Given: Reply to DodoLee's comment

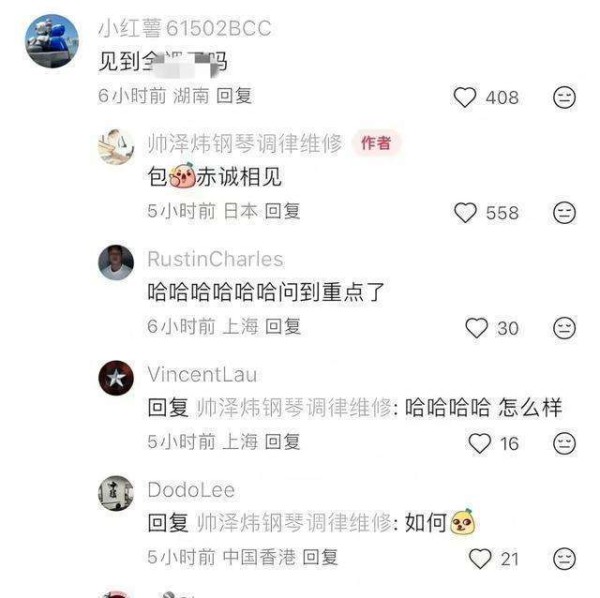Looking at the screenshot, I should click(x=320, y=557).
